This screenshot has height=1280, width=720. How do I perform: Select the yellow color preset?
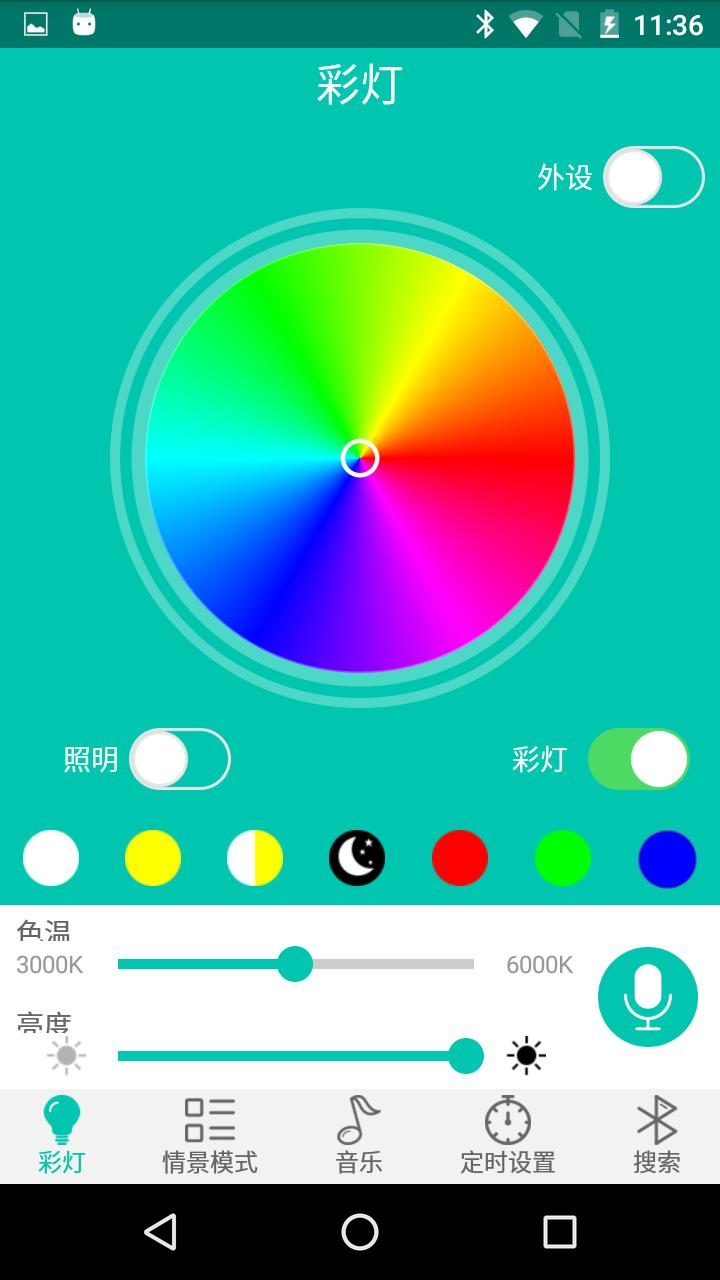(153, 858)
